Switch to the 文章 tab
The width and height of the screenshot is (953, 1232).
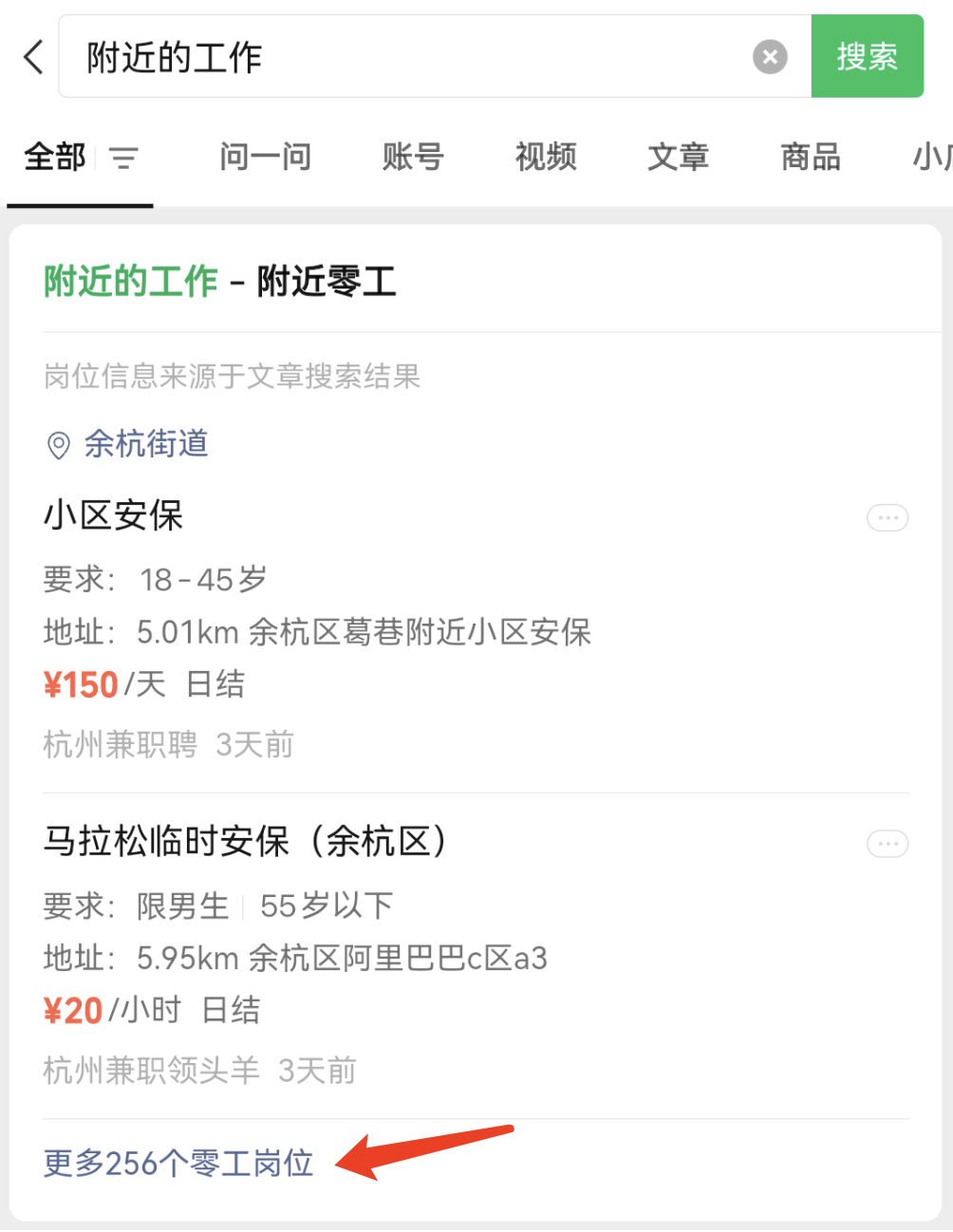pyautogui.click(x=678, y=158)
